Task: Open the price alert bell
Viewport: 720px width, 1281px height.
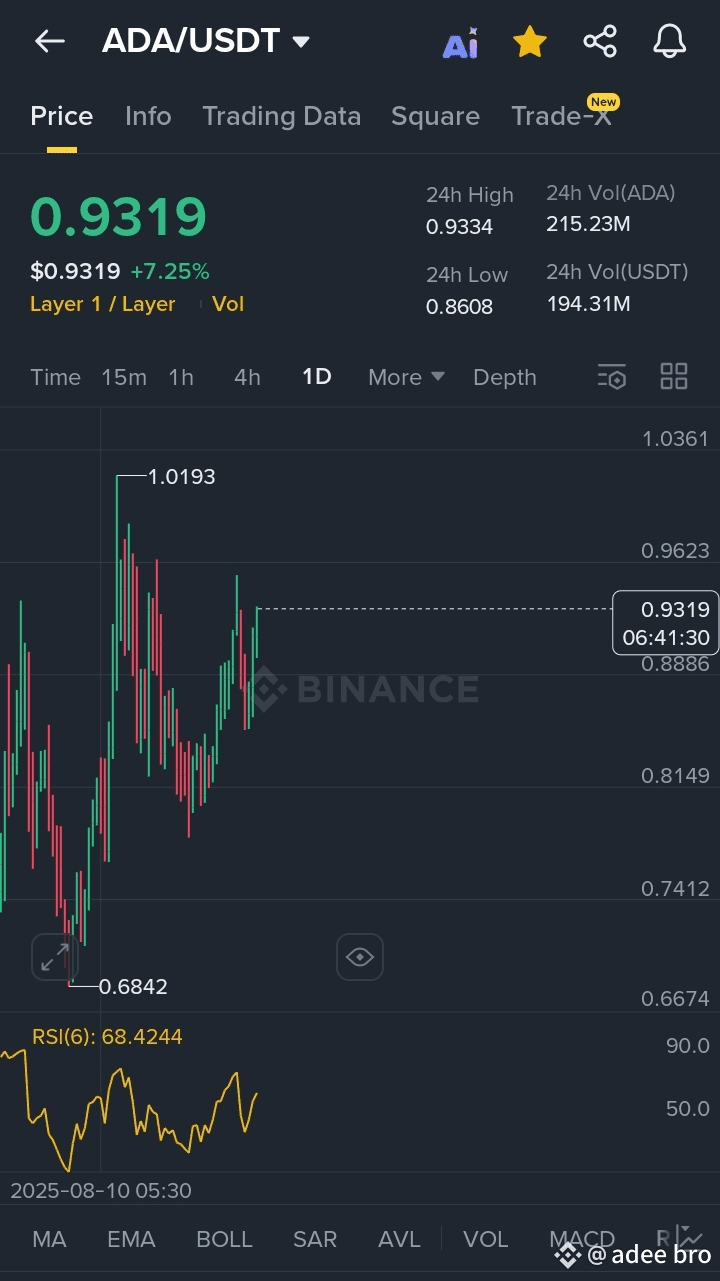Action: click(x=670, y=42)
